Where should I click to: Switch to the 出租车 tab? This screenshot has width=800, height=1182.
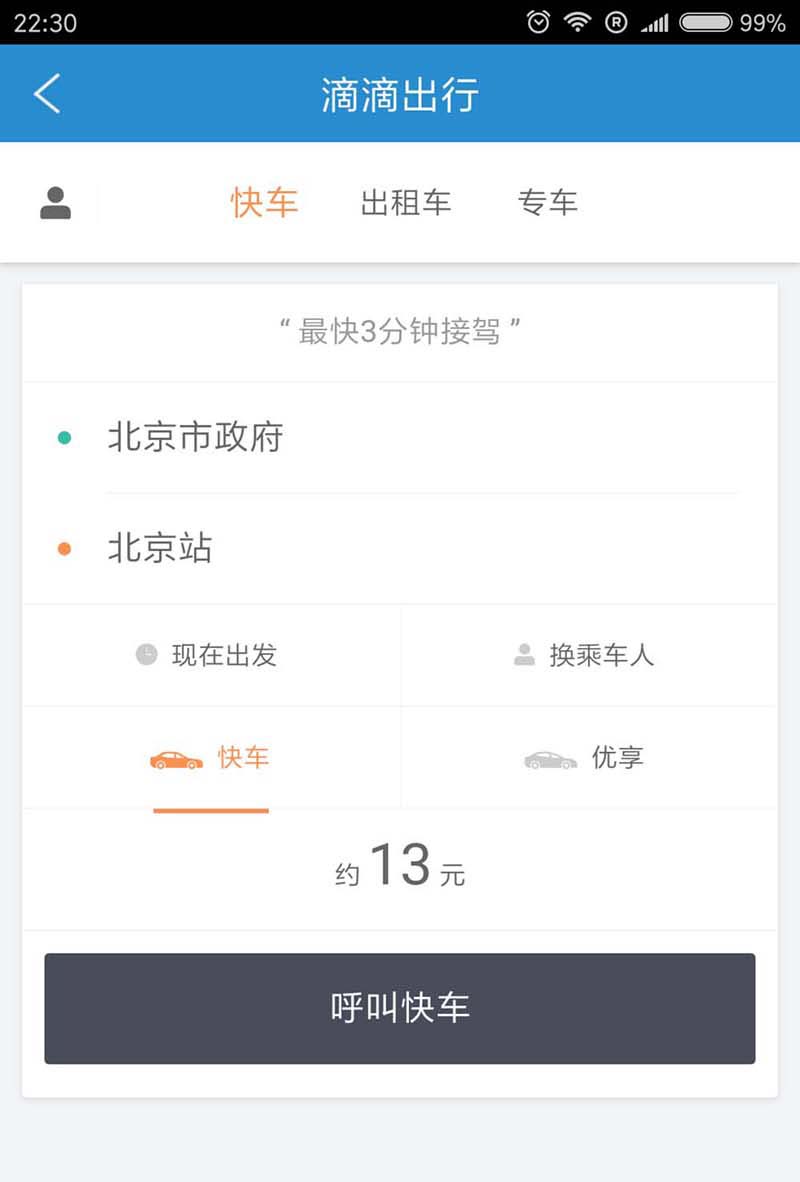pos(405,203)
